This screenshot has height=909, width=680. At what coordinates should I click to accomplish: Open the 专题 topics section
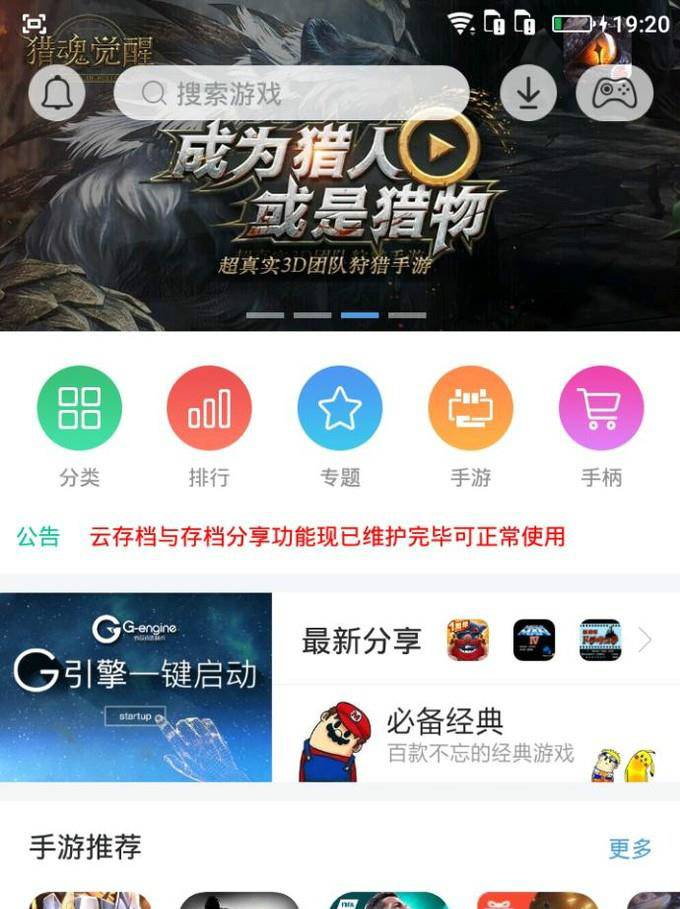(340, 409)
